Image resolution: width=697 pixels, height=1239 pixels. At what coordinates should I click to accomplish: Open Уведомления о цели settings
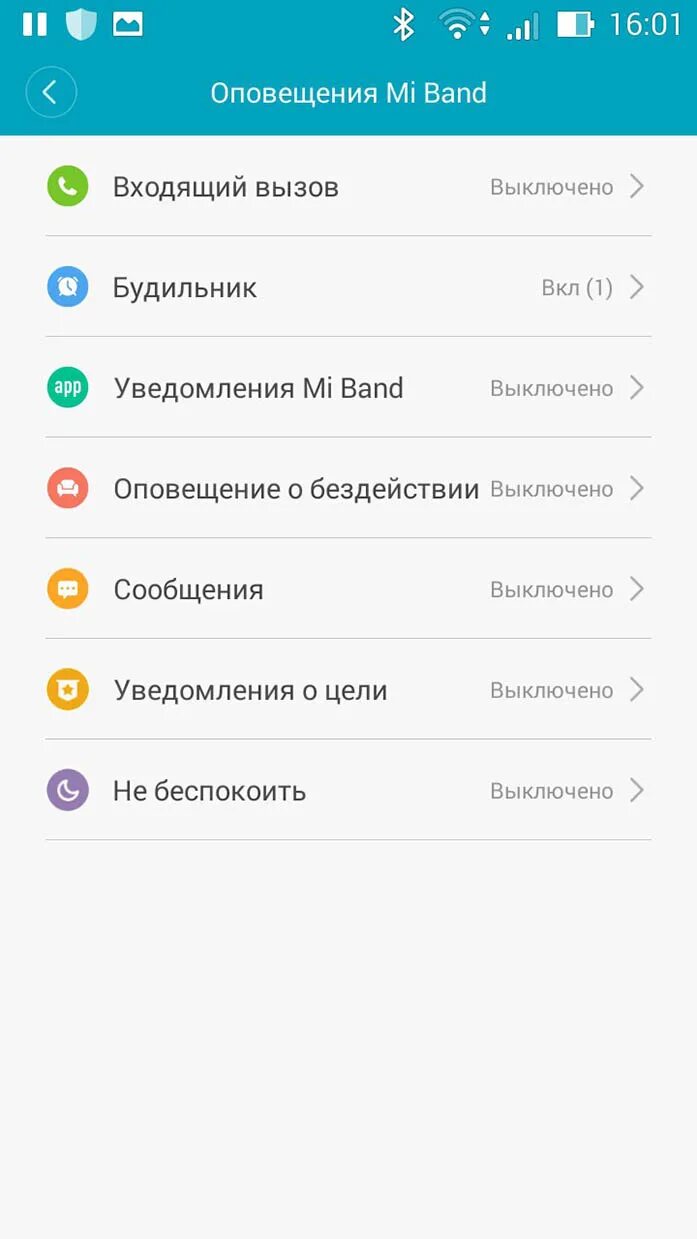click(x=348, y=690)
